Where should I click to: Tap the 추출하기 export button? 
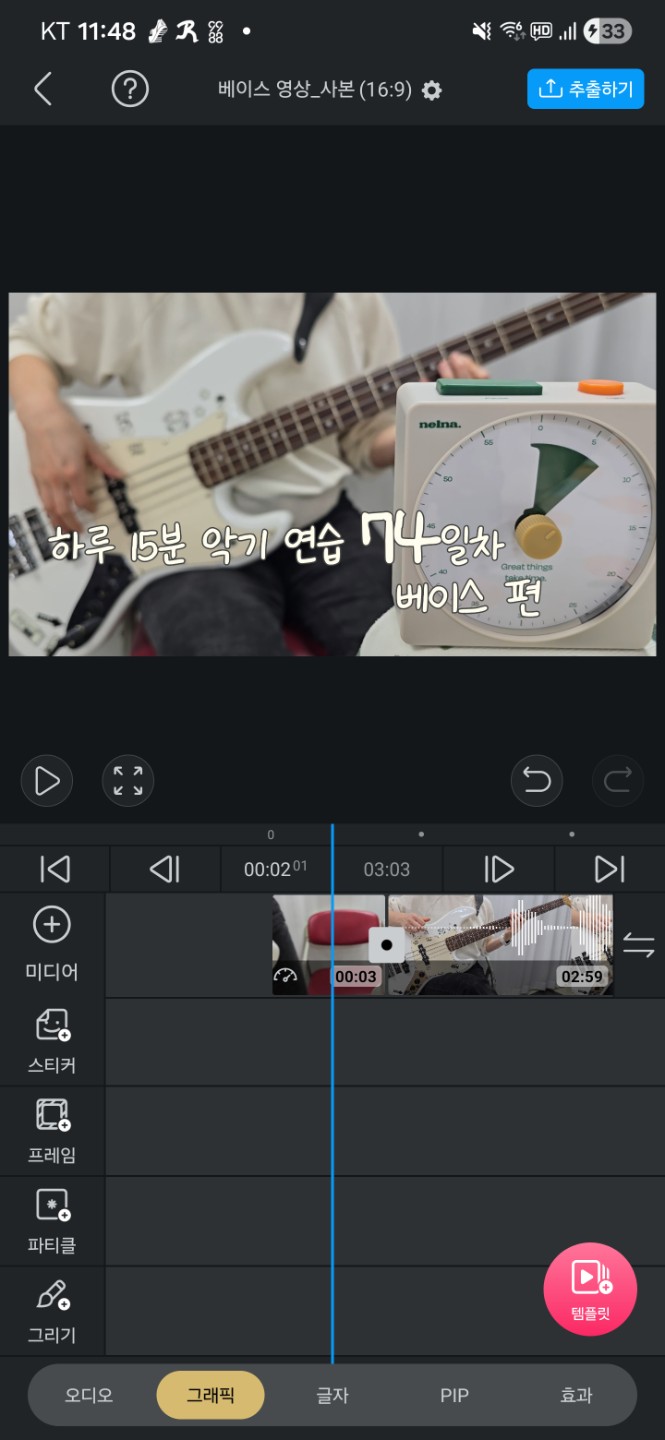click(585, 89)
